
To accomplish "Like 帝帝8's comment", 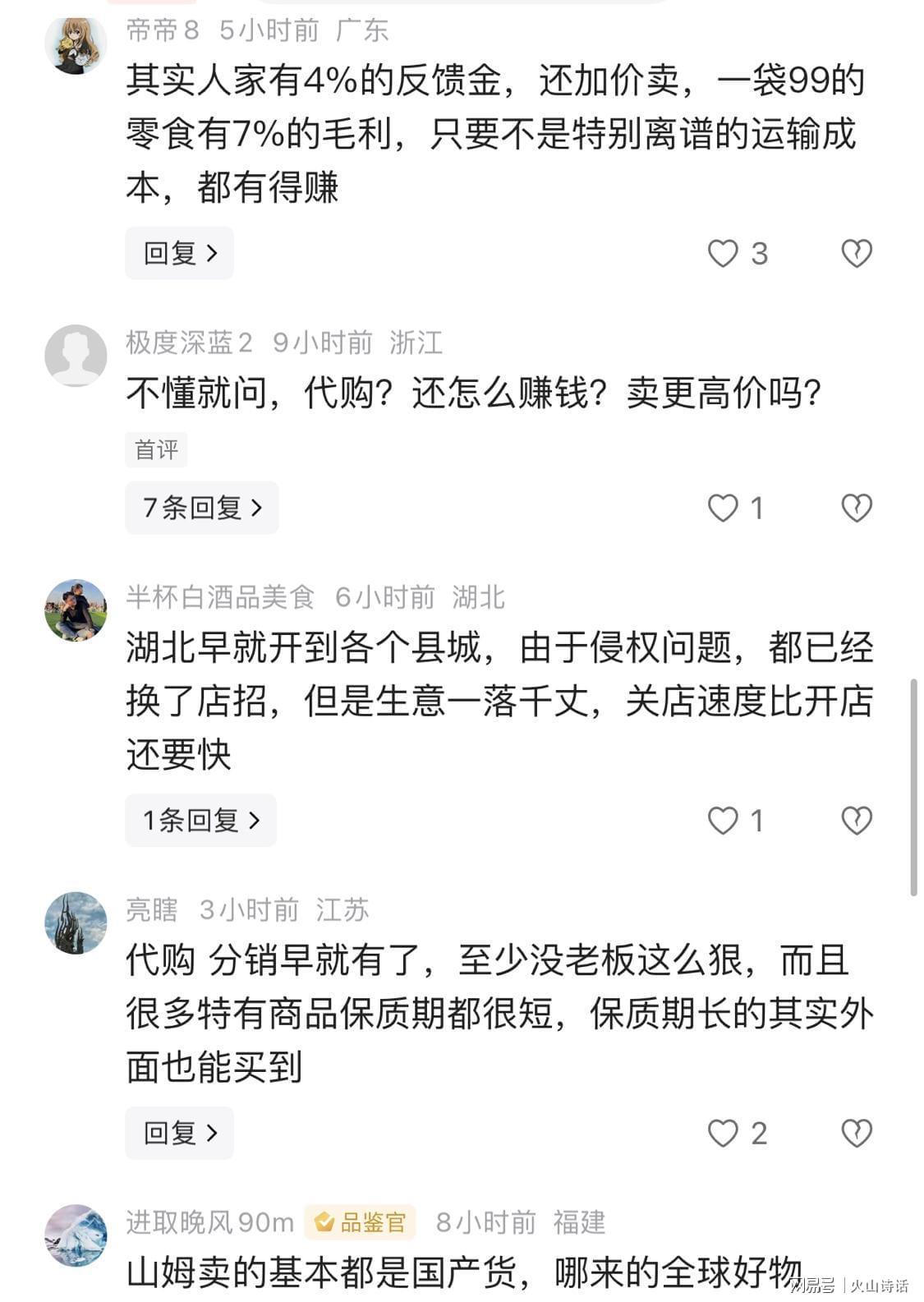I will coord(723,253).
